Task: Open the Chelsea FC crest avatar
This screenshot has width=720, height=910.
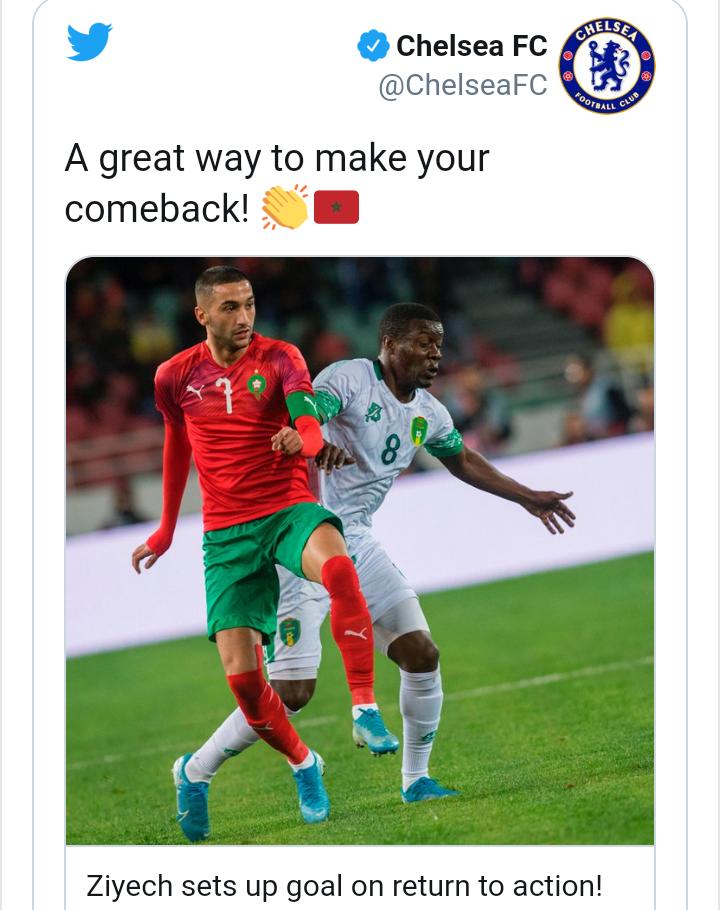Action: coord(607,66)
